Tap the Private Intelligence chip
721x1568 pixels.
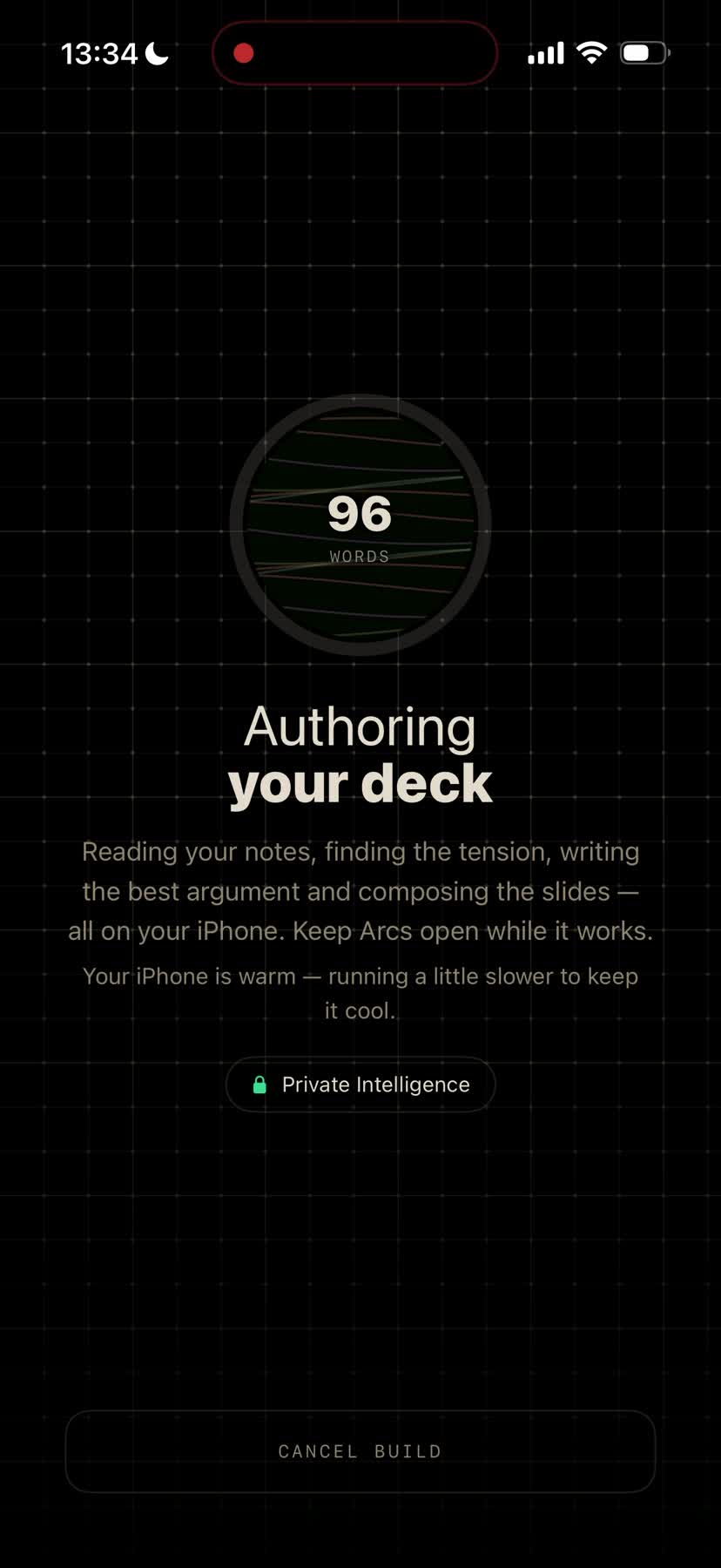pyautogui.click(x=360, y=1085)
